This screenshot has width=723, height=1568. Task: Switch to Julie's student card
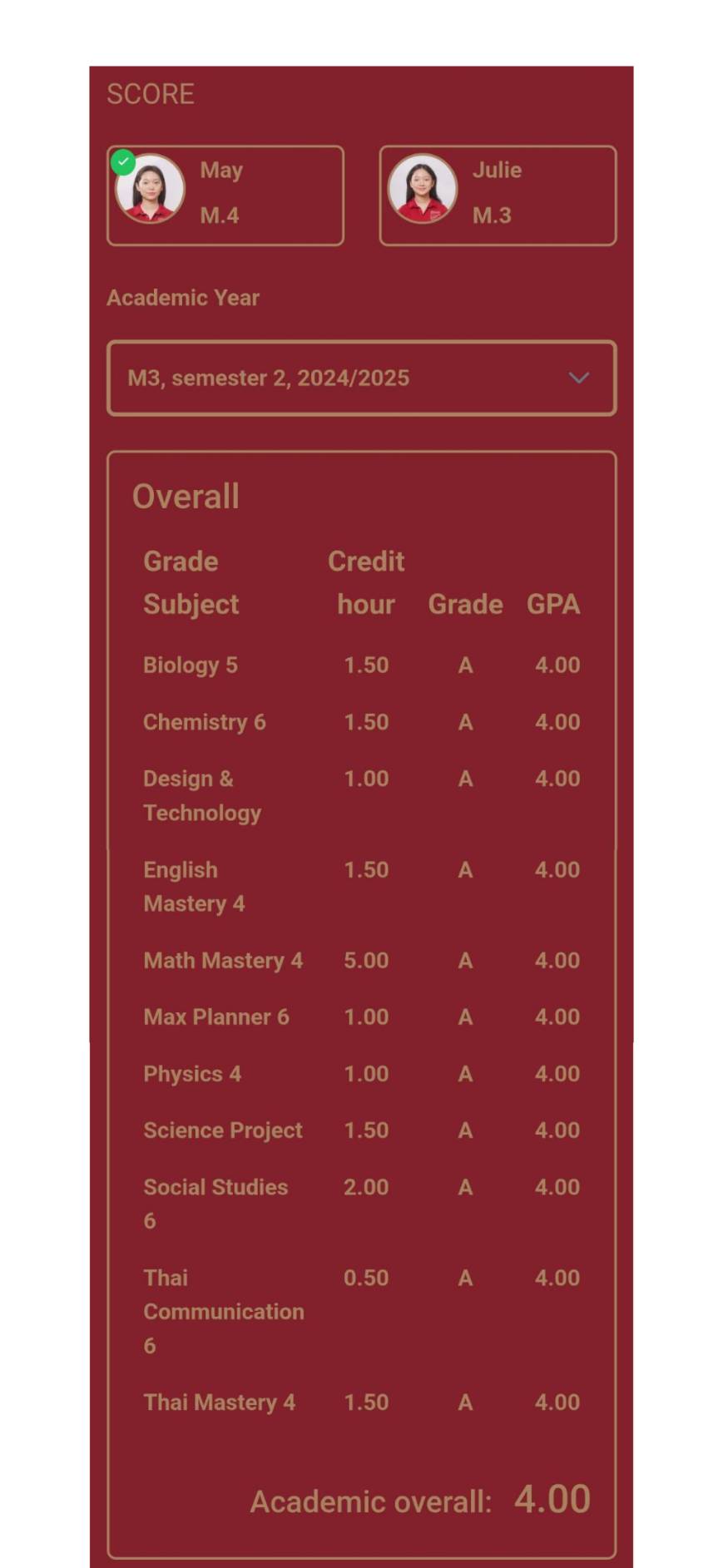point(498,195)
